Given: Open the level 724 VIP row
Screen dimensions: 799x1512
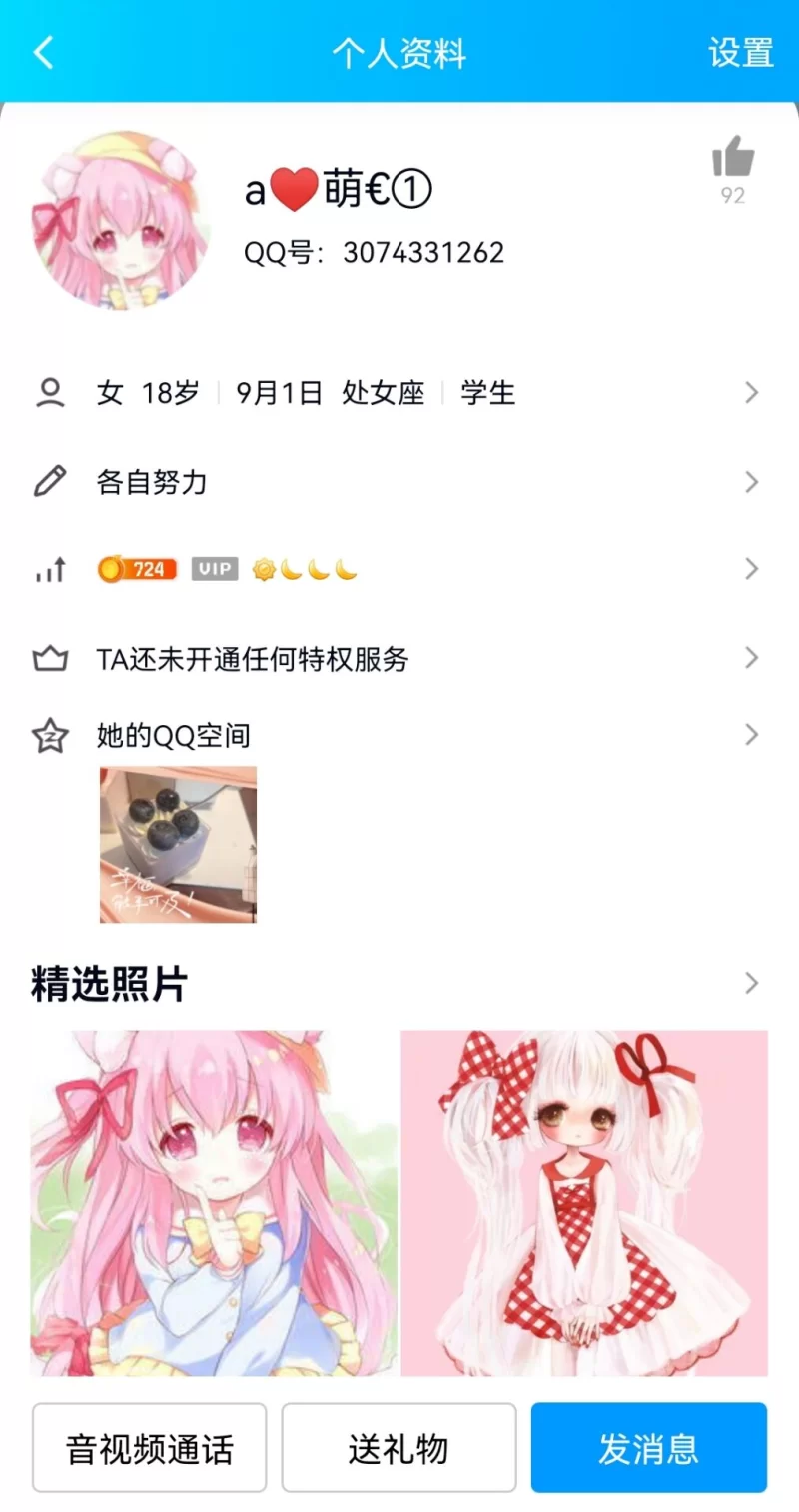Looking at the screenshot, I should tap(399, 570).
